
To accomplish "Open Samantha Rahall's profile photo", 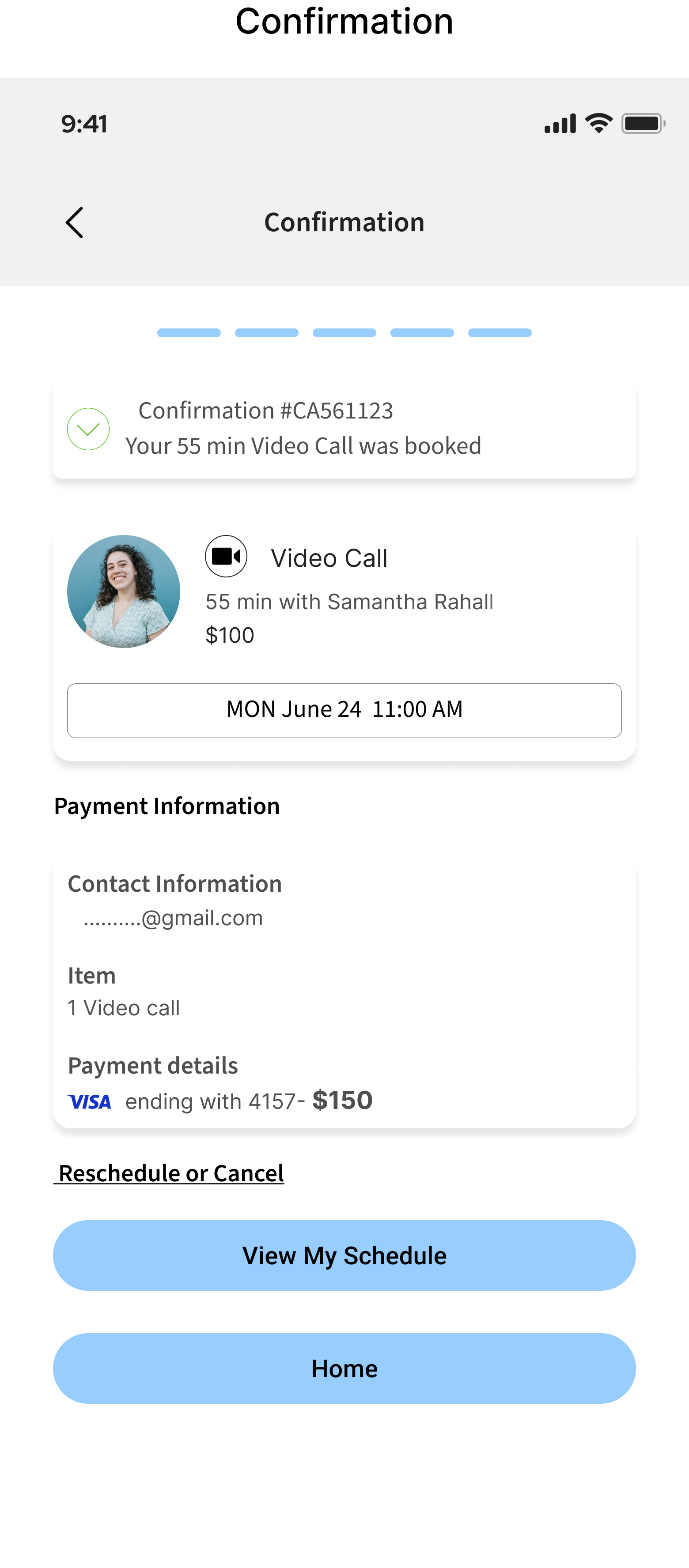I will (x=124, y=591).
